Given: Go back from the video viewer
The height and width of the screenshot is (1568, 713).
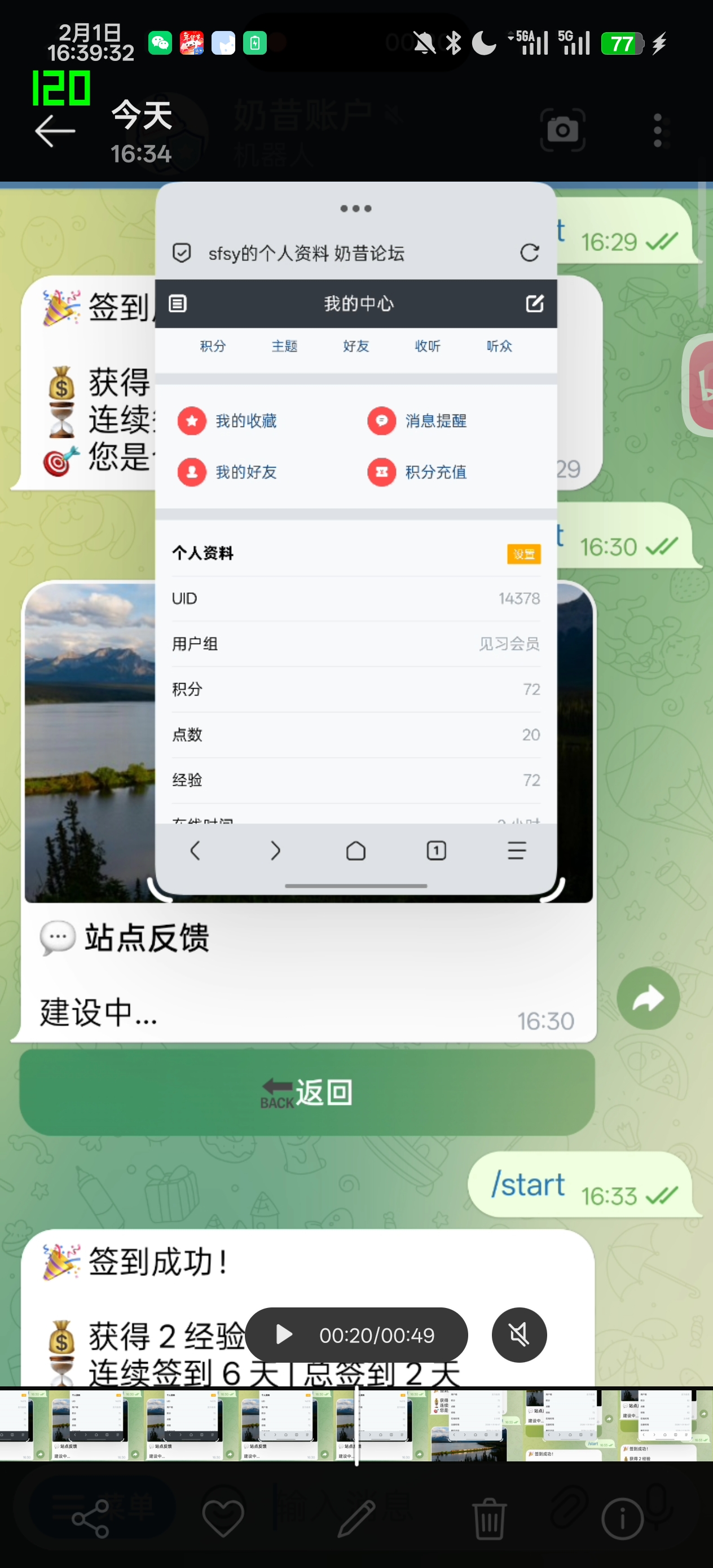Looking at the screenshot, I should pyautogui.click(x=55, y=131).
